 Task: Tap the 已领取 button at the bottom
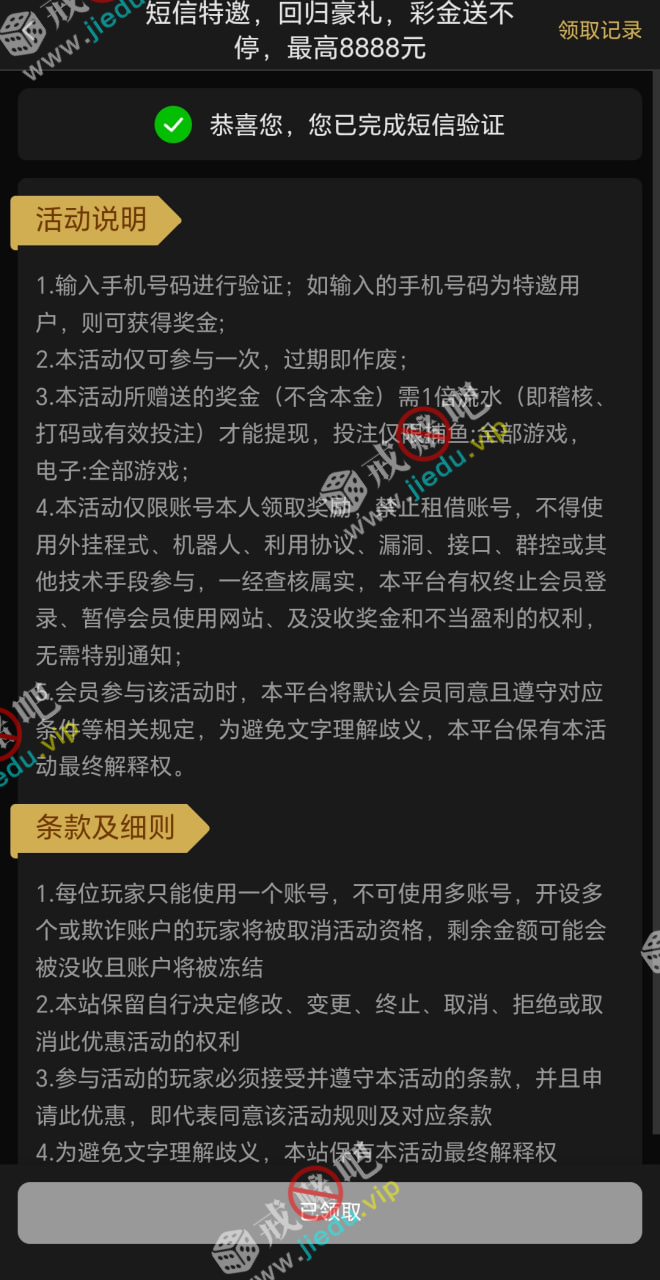[330, 1212]
